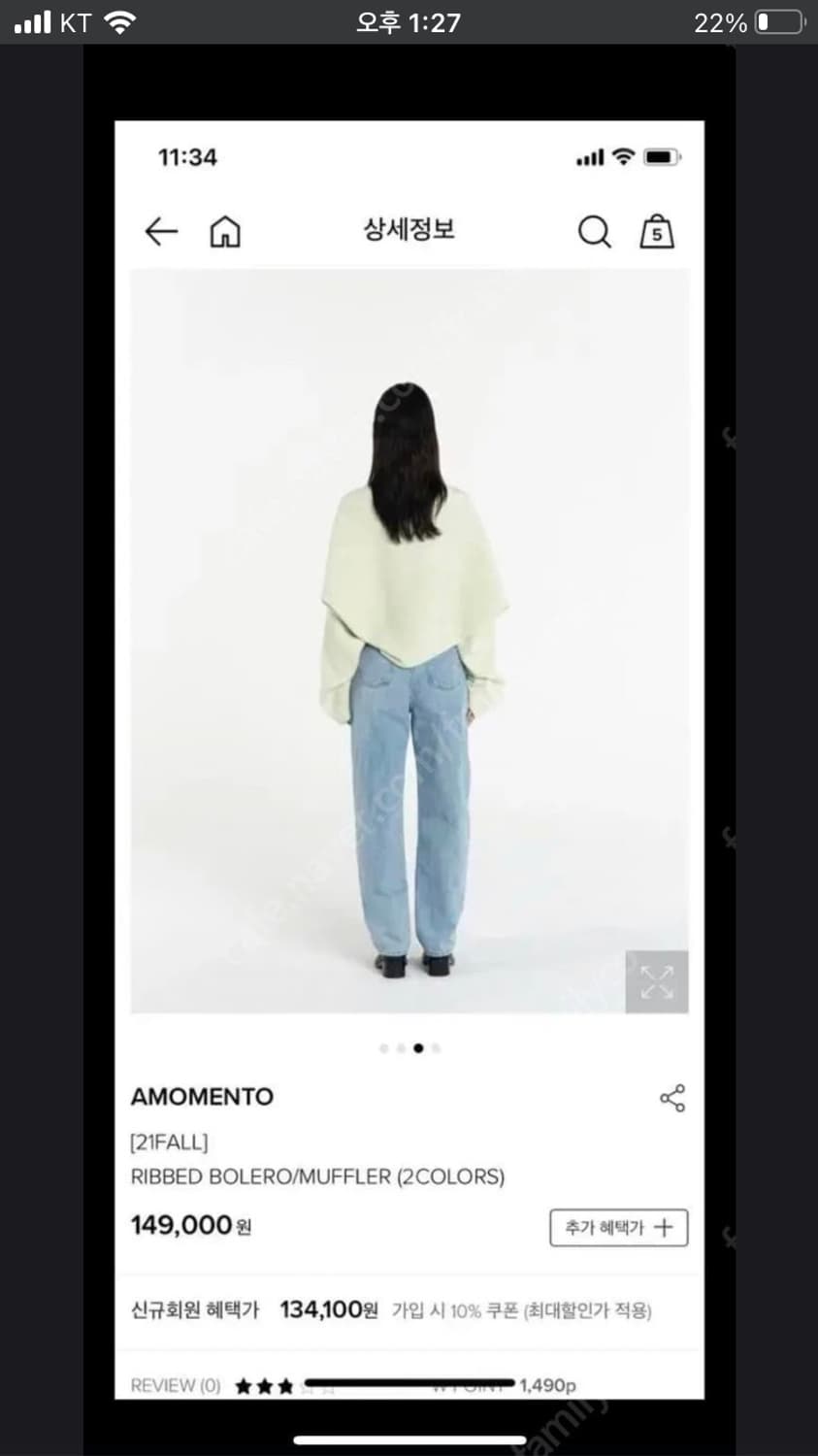
Task: Tap the back arrow to return
Action: tap(161, 231)
